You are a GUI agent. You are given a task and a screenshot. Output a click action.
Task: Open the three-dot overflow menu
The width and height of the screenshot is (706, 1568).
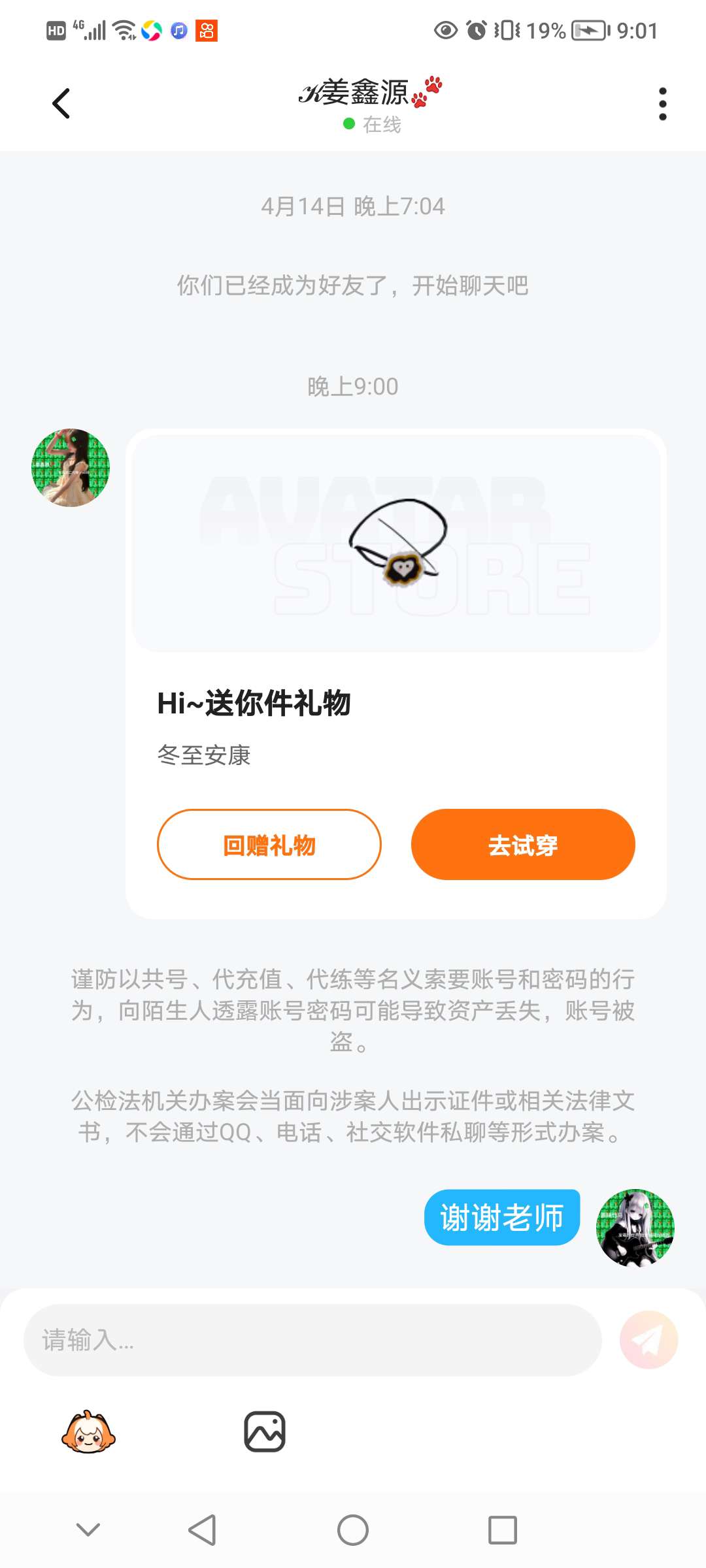coord(662,104)
